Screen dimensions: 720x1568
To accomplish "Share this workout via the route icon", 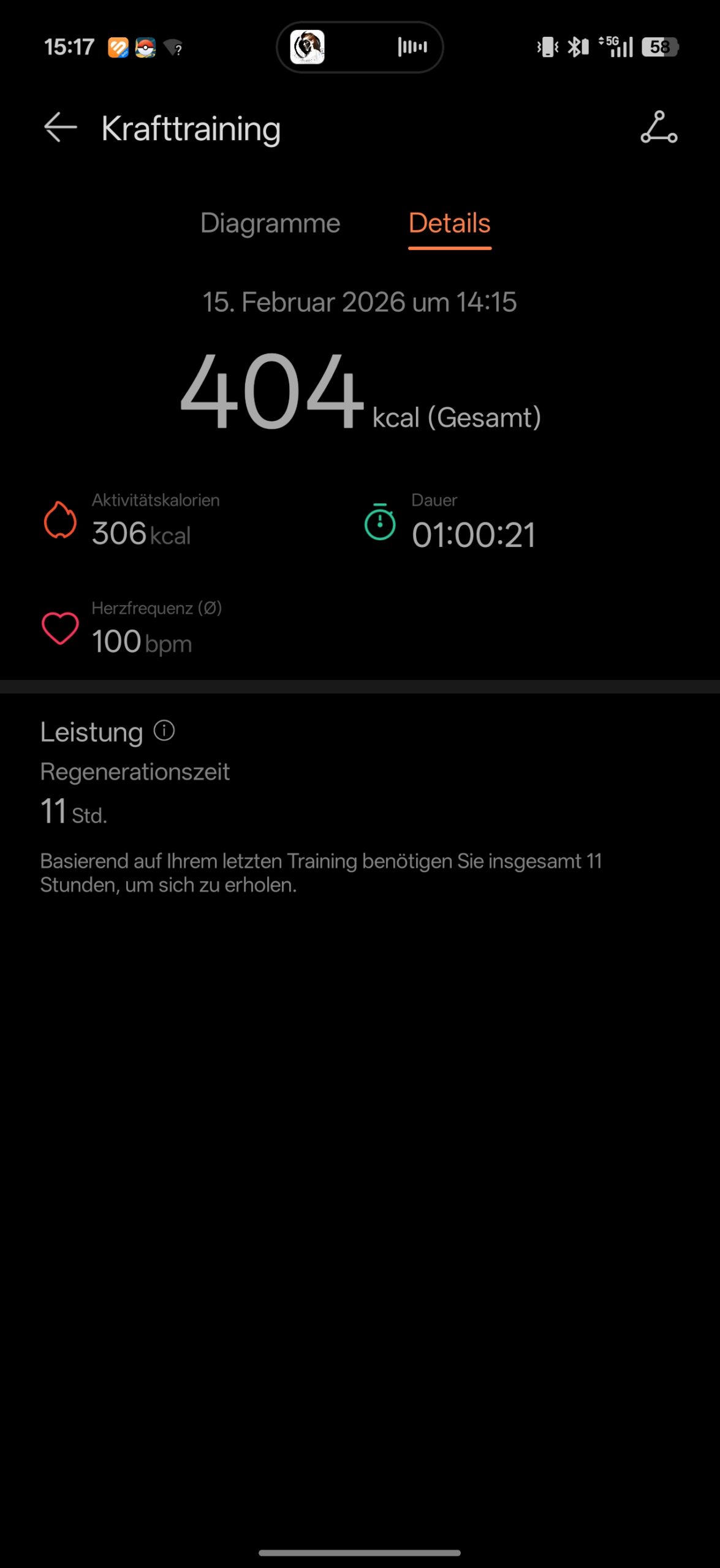I will [659, 127].
